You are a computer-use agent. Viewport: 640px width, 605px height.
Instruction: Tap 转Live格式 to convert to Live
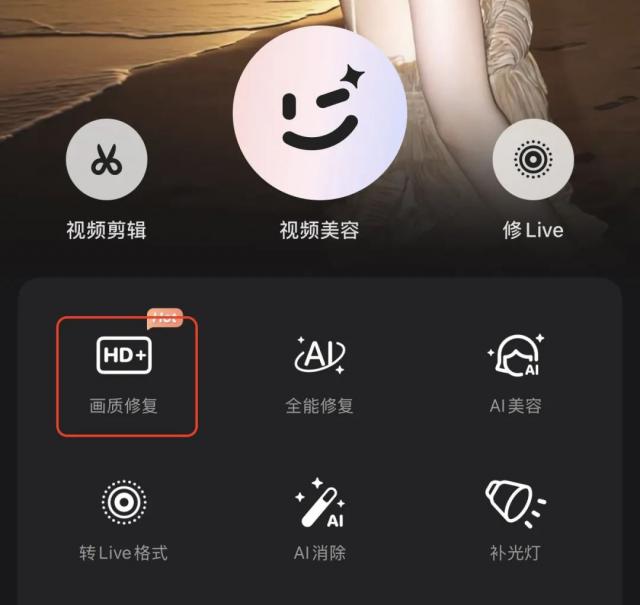[x=124, y=520]
